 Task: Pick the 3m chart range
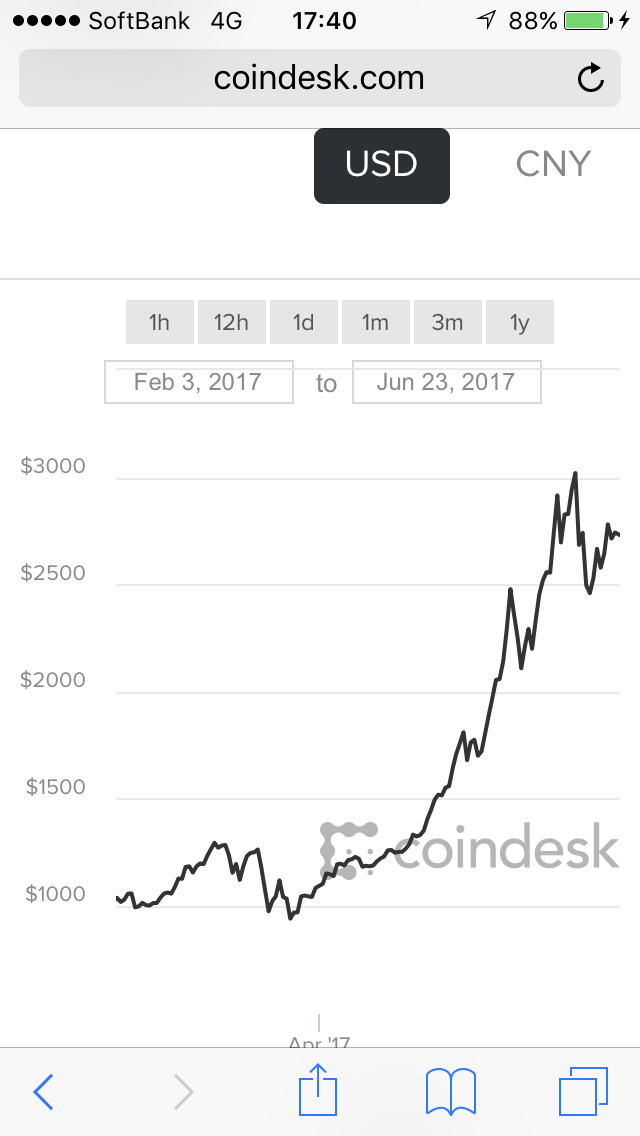(447, 322)
